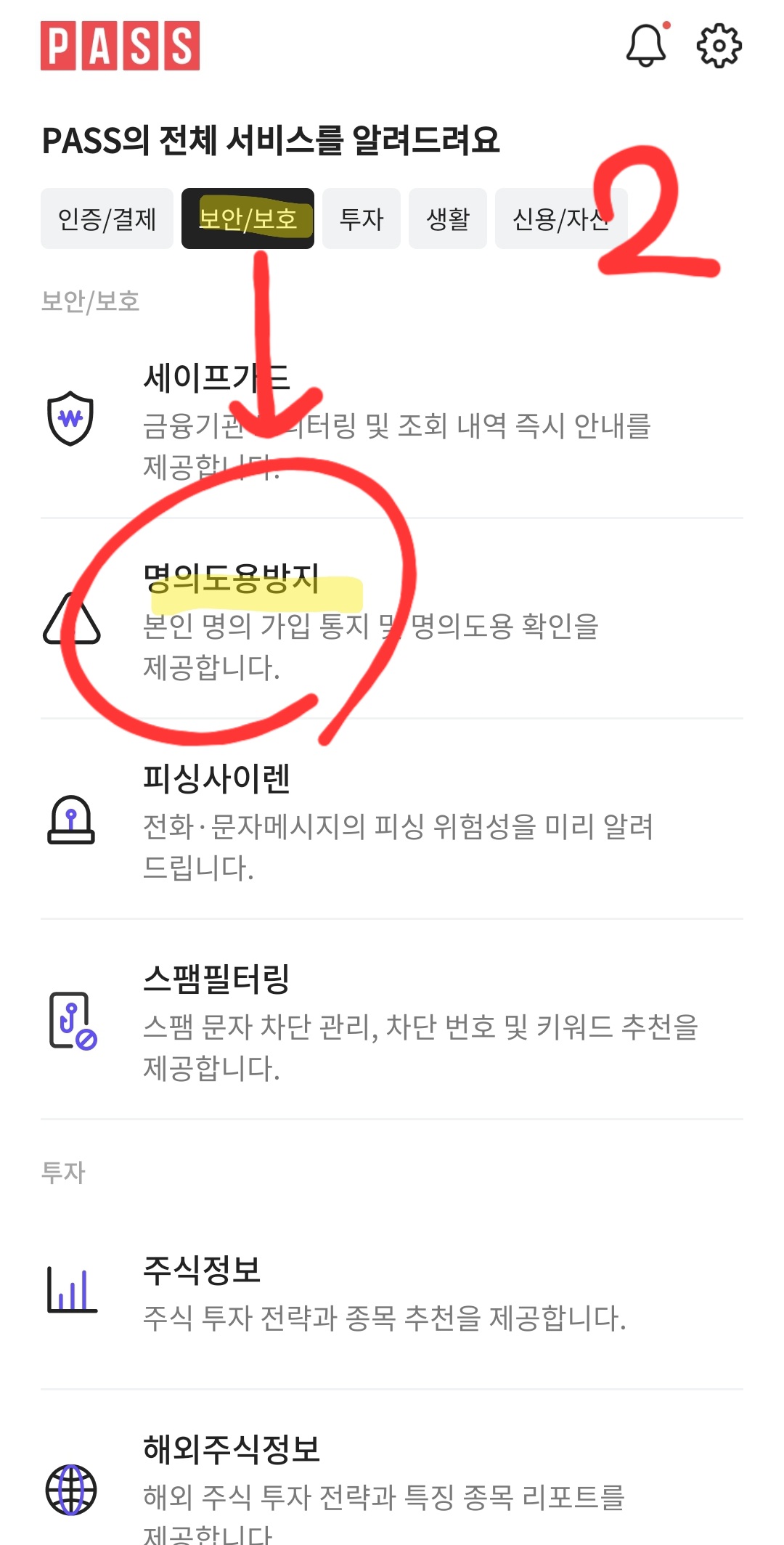Click the red notification dot on the bell
Image resolution: width=784 pixels, height=1545 pixels.
[666, 26]
